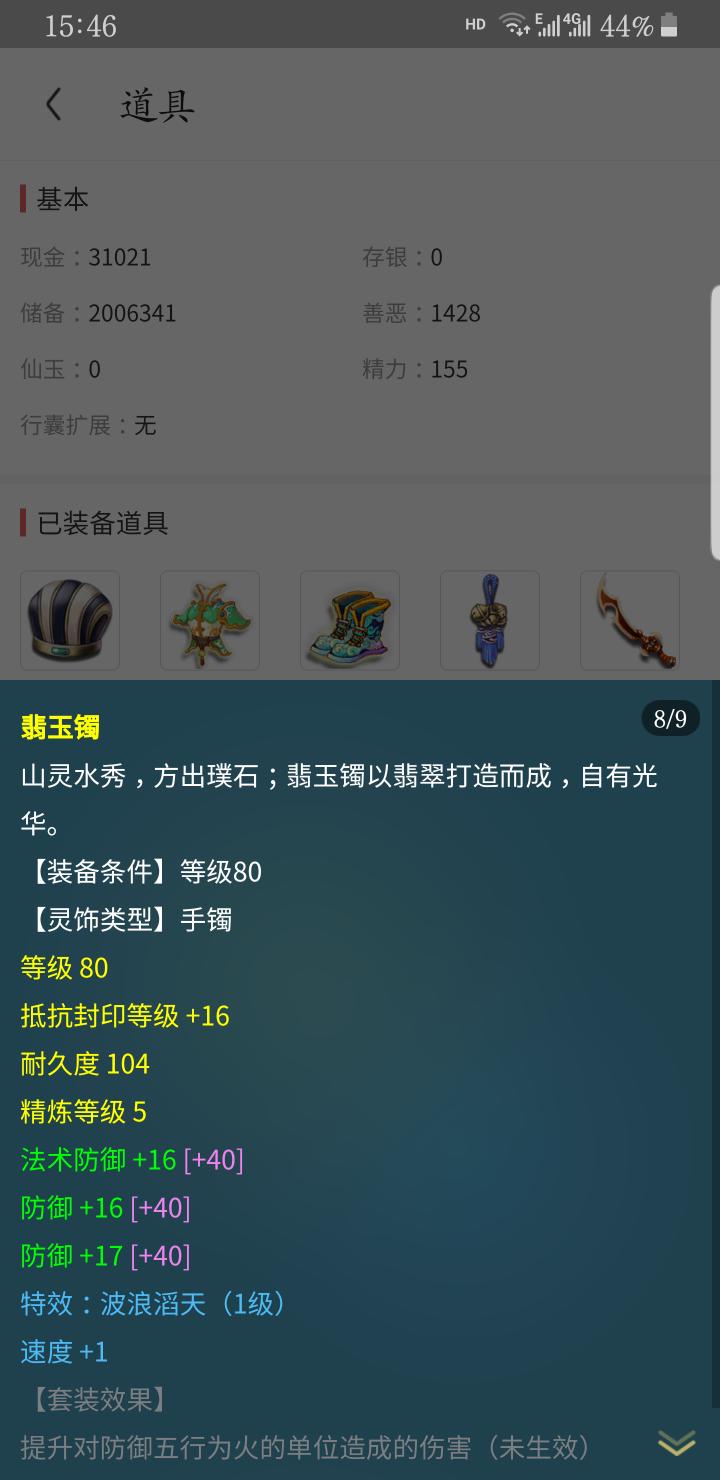
Task: Collapse the 翡玉镯 detail panel
Action: coord(676,1442)
